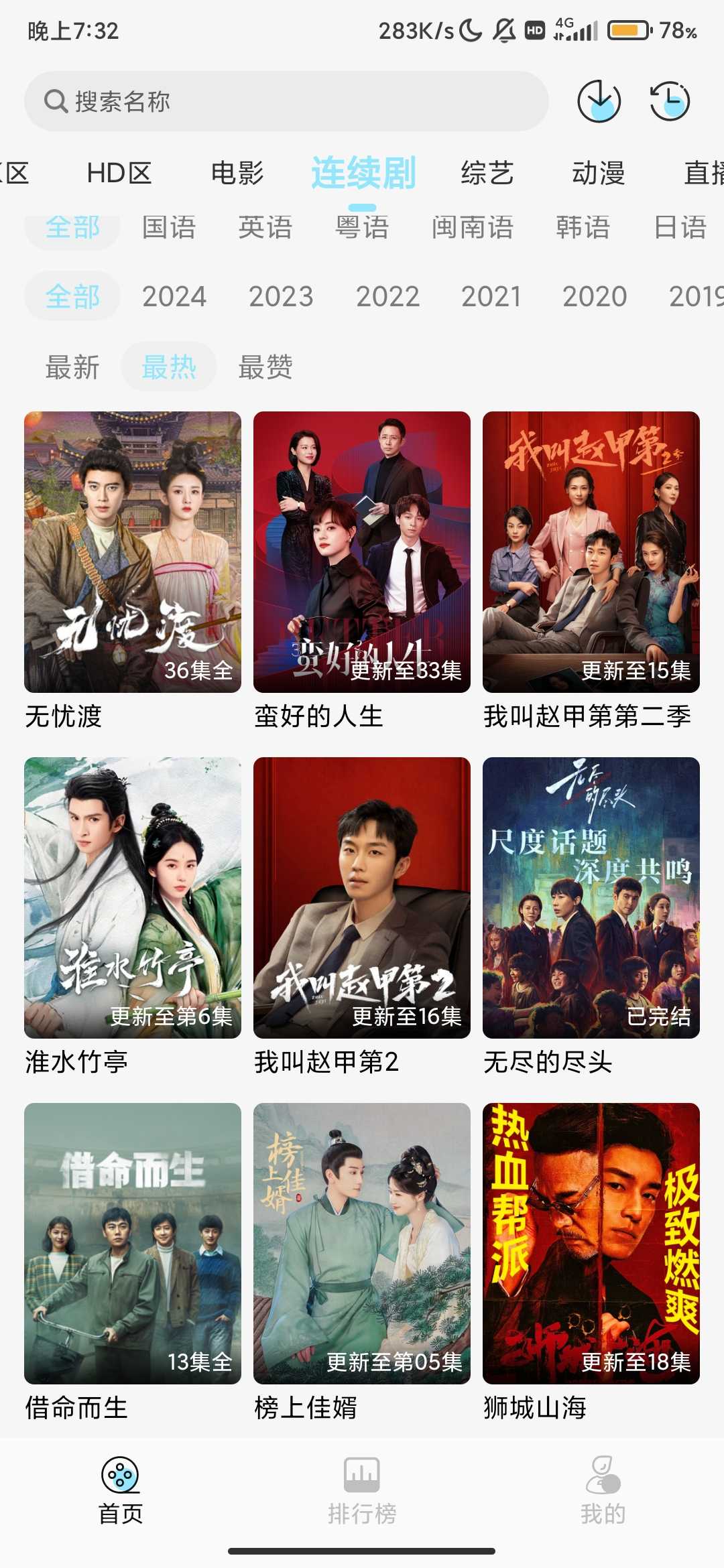724x1568 pixels.
Task: Filter by 粤语 language
Action: [x=363, y=228]
